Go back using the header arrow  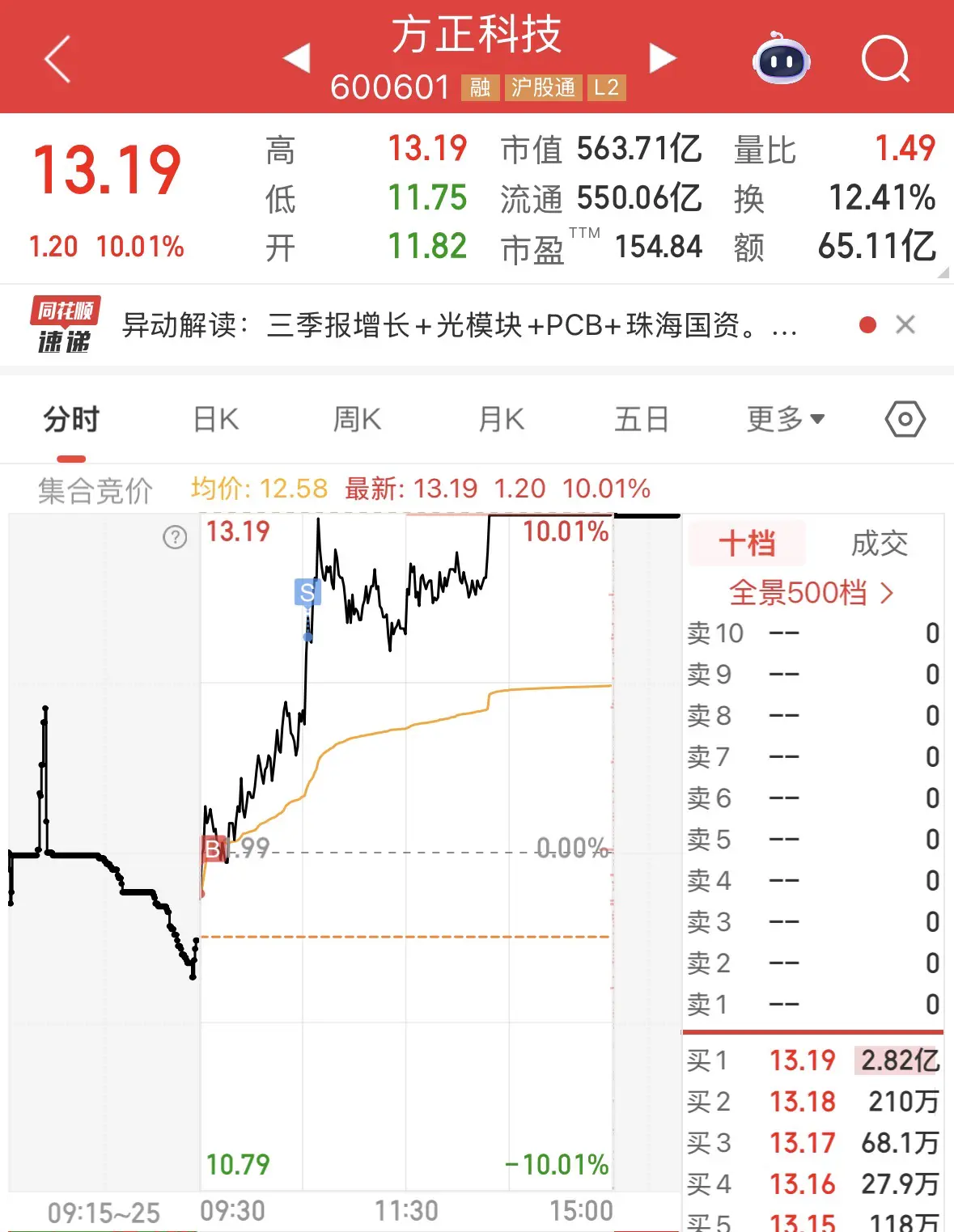[57, 59]
